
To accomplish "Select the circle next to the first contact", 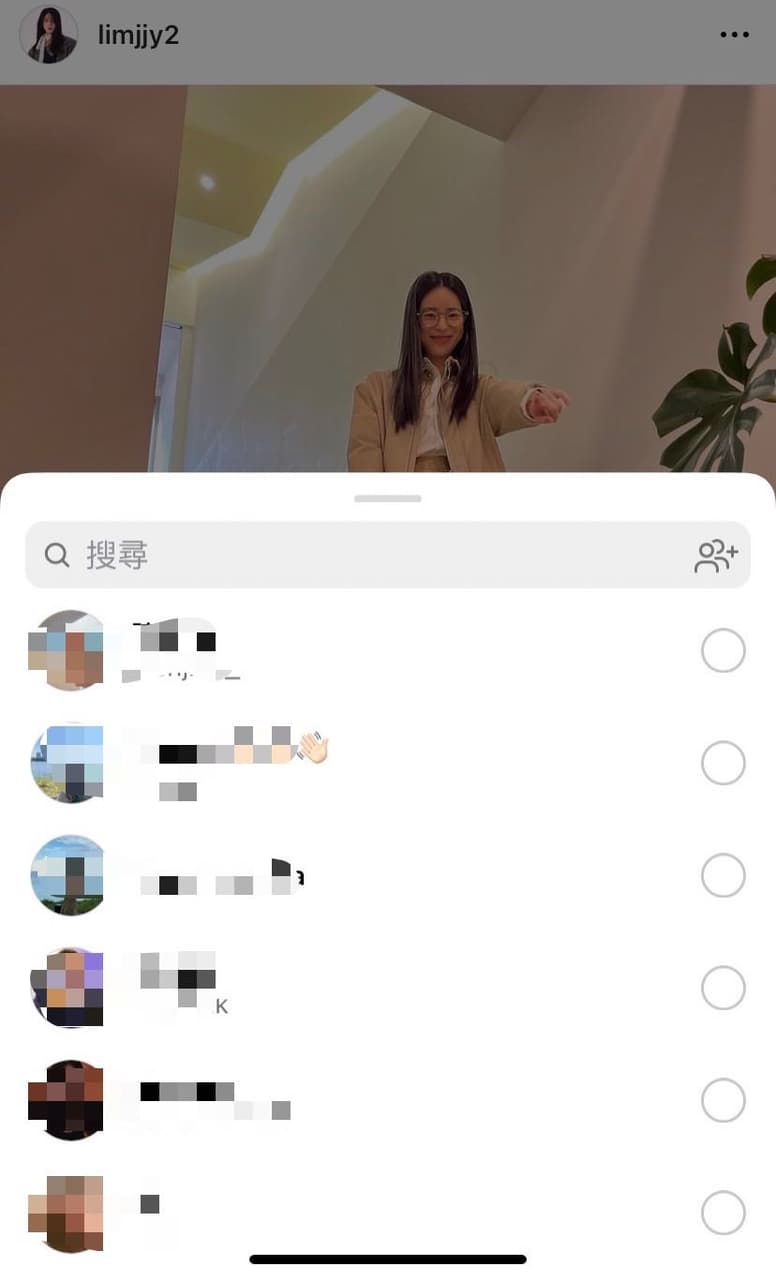I will coord(723,650).
